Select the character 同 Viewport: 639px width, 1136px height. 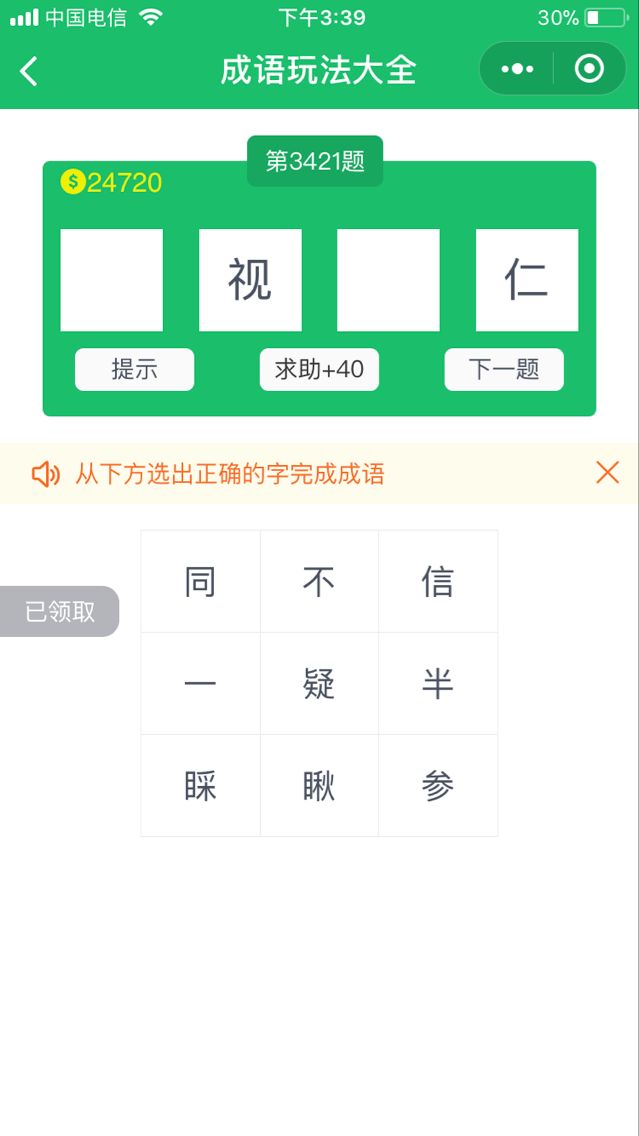(200, 581)
